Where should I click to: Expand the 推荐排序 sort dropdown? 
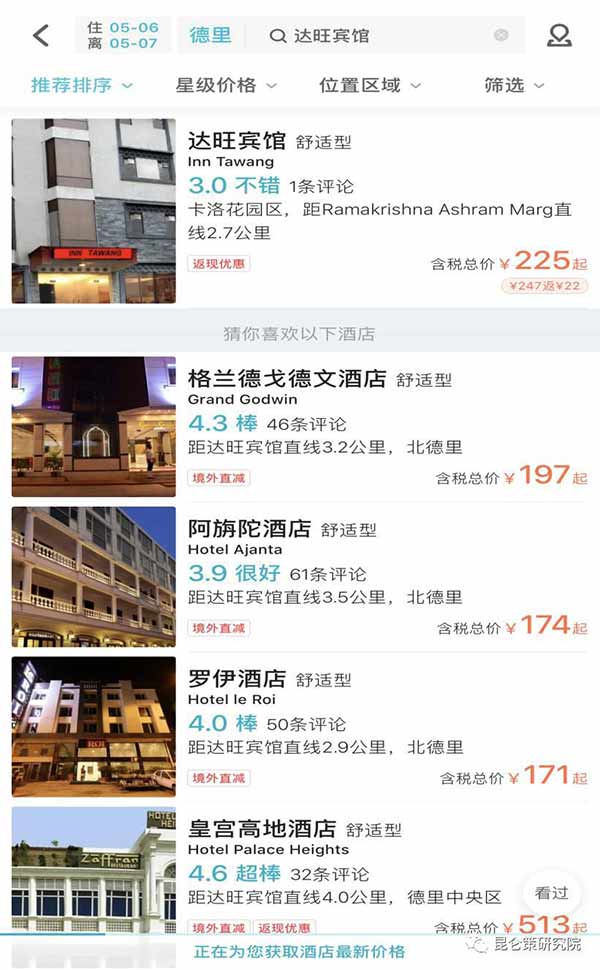click(82, 86)
